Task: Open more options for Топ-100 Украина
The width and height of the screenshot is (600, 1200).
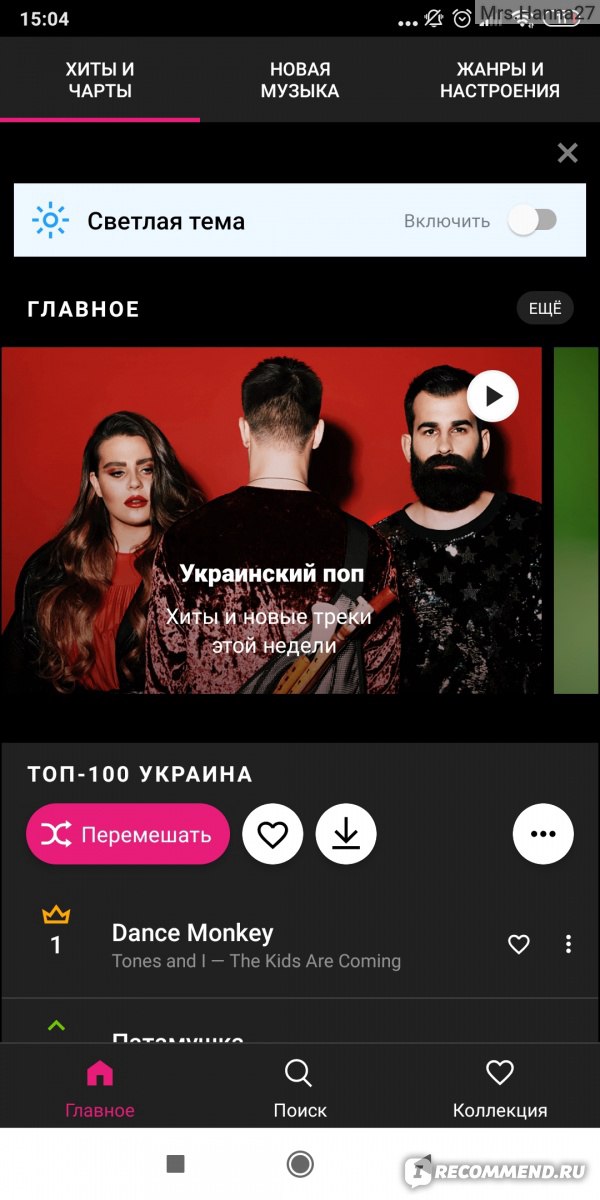Action: [x=543, y=834]
